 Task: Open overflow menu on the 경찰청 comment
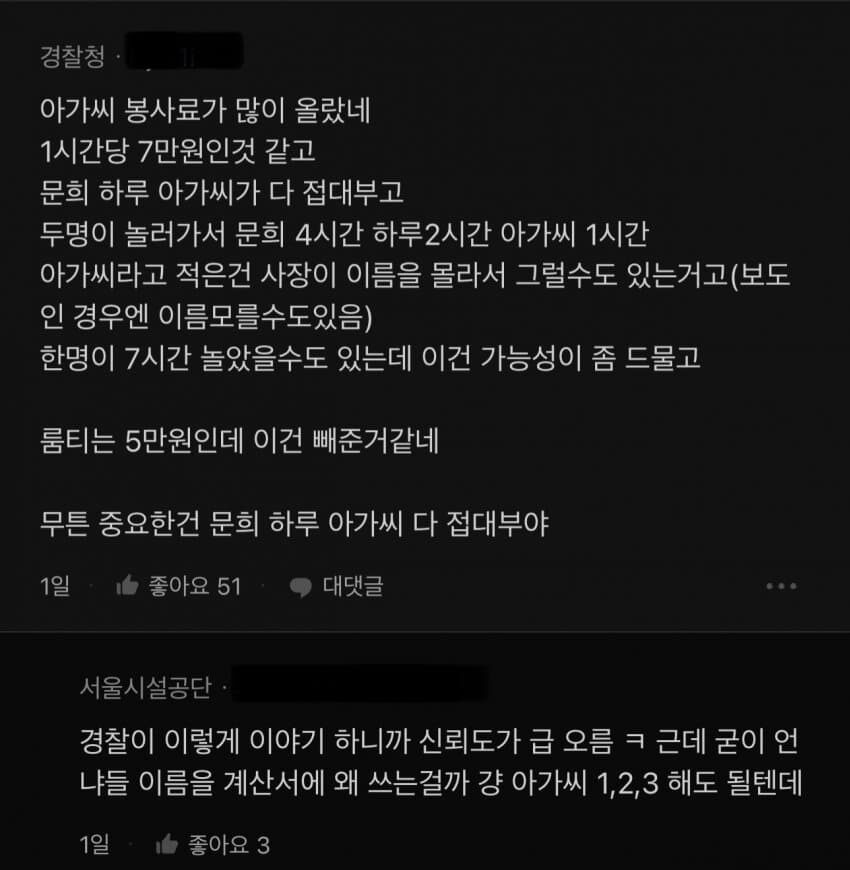780,586
